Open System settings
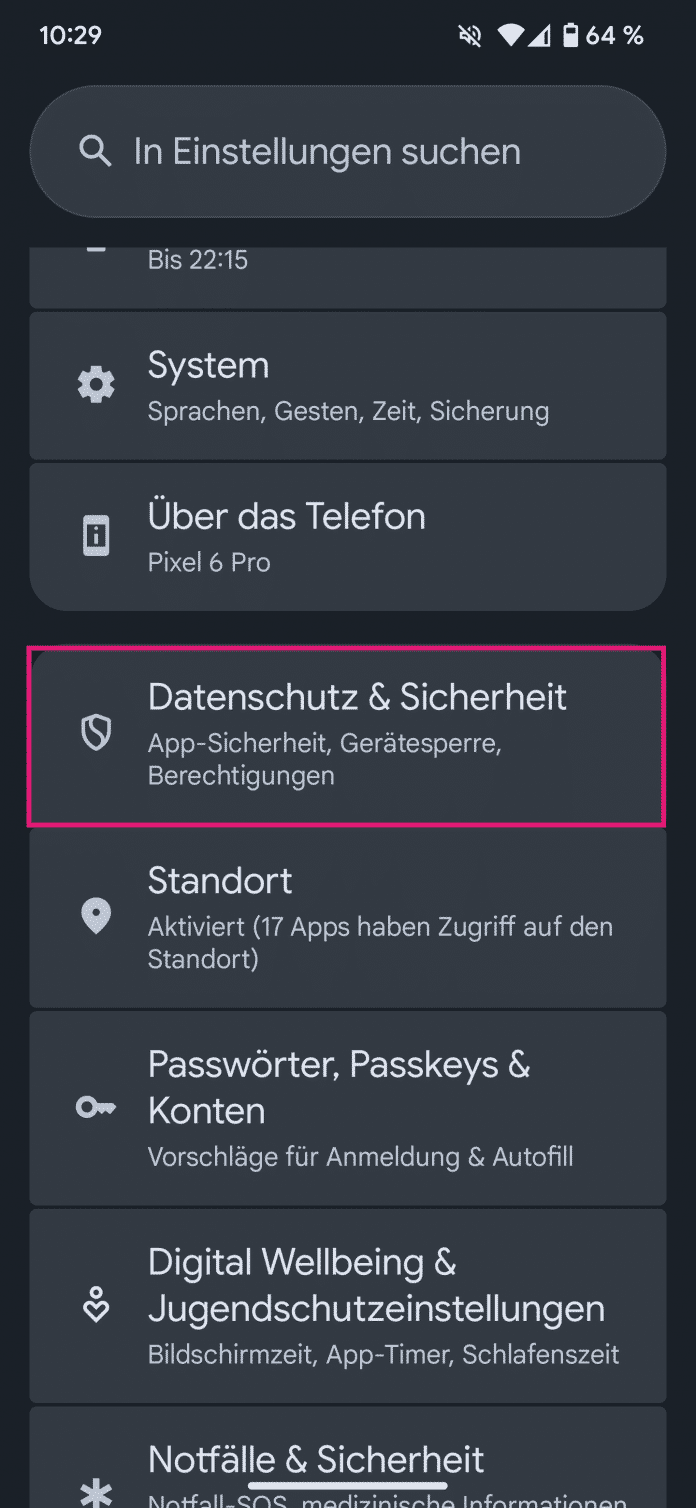 [x=347, y=386]
